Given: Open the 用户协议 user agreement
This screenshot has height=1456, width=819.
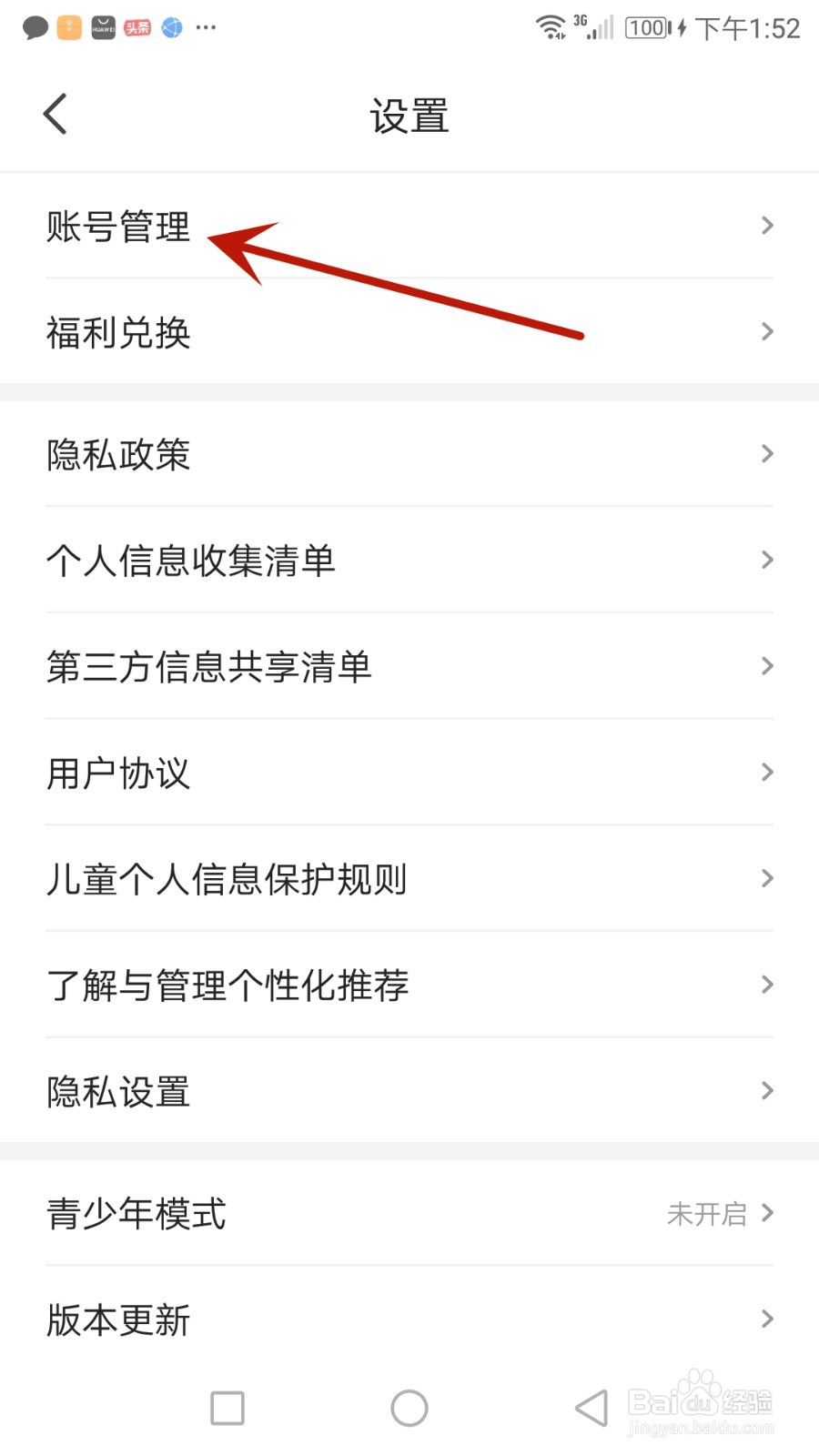Looking at the screenshot, I should tap(409, 772).
